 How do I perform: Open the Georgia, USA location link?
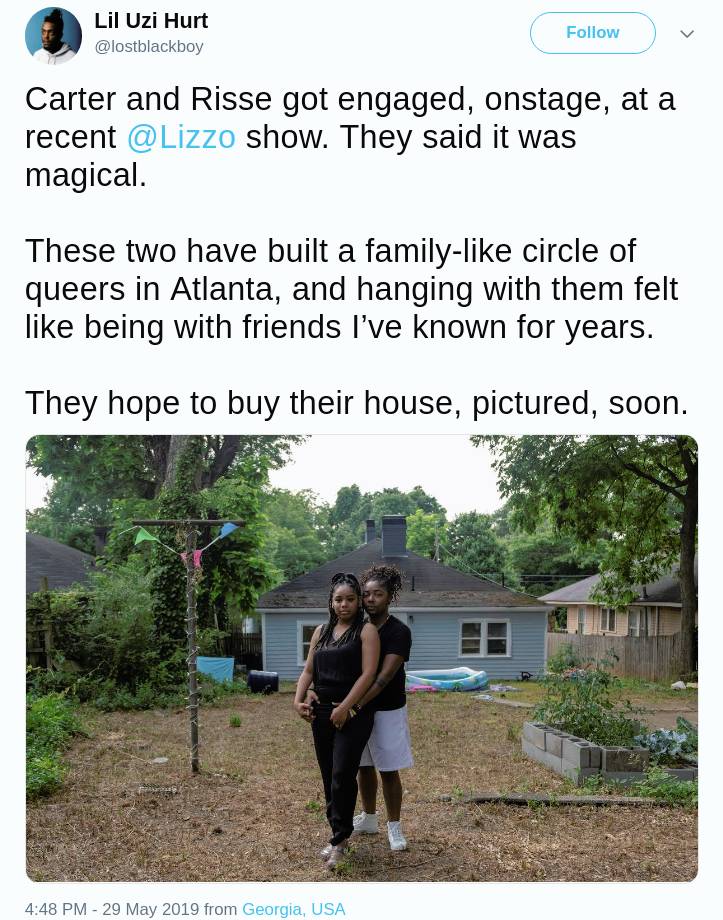(293, 909)
